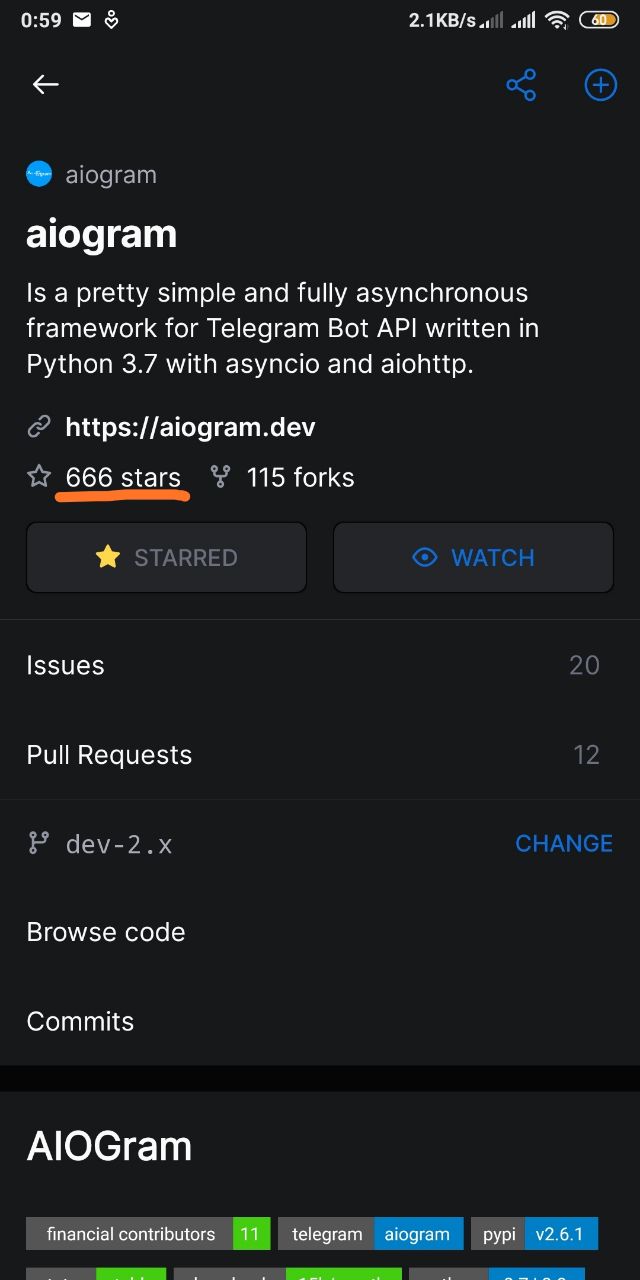Change the dev-2.x branch
The width and height of the screenshot is (640, 1280).
pyautogui.click(x=564, y=843)
